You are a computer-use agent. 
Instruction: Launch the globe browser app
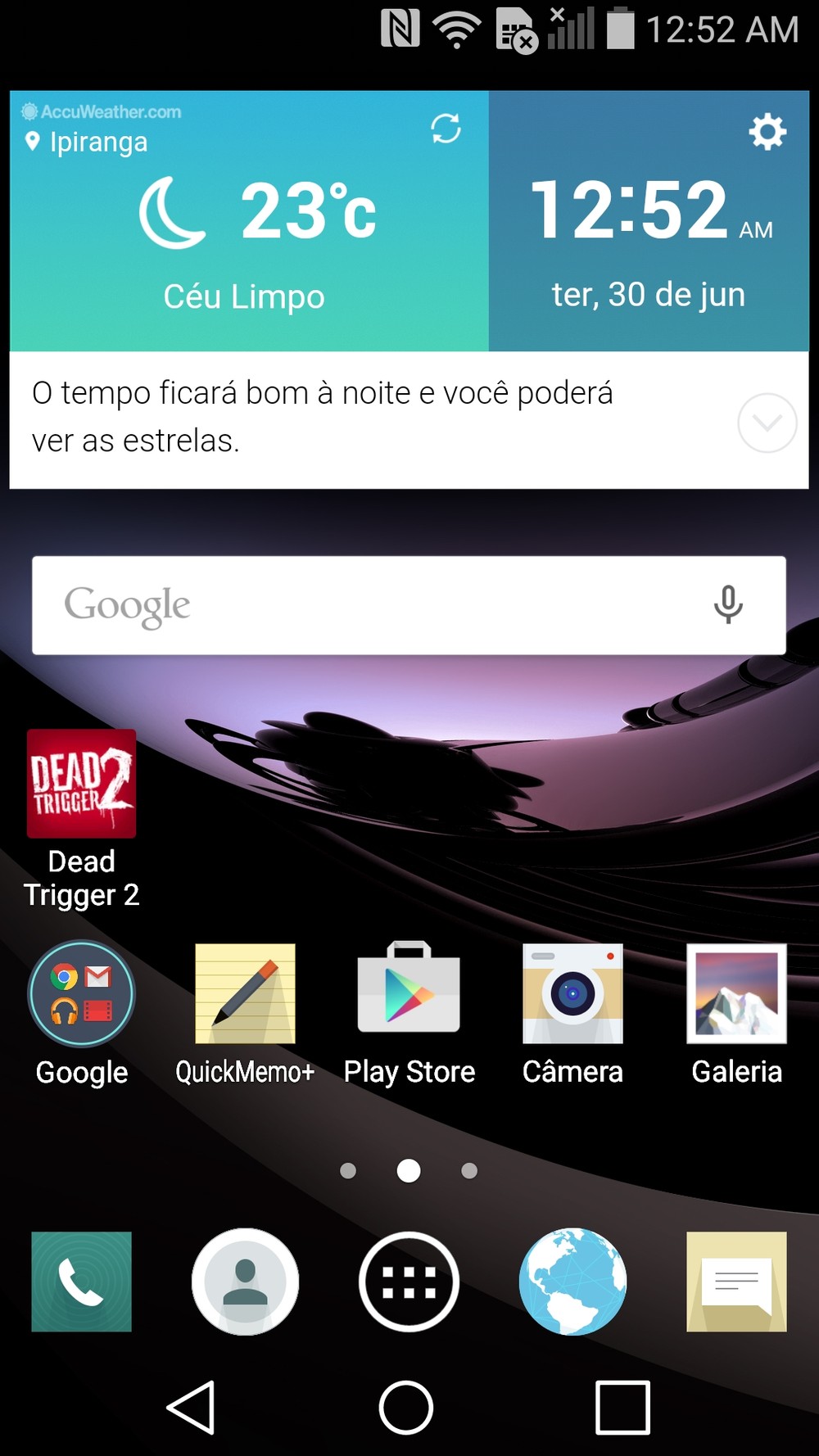pyautogui.click(x=572, y=1282)
